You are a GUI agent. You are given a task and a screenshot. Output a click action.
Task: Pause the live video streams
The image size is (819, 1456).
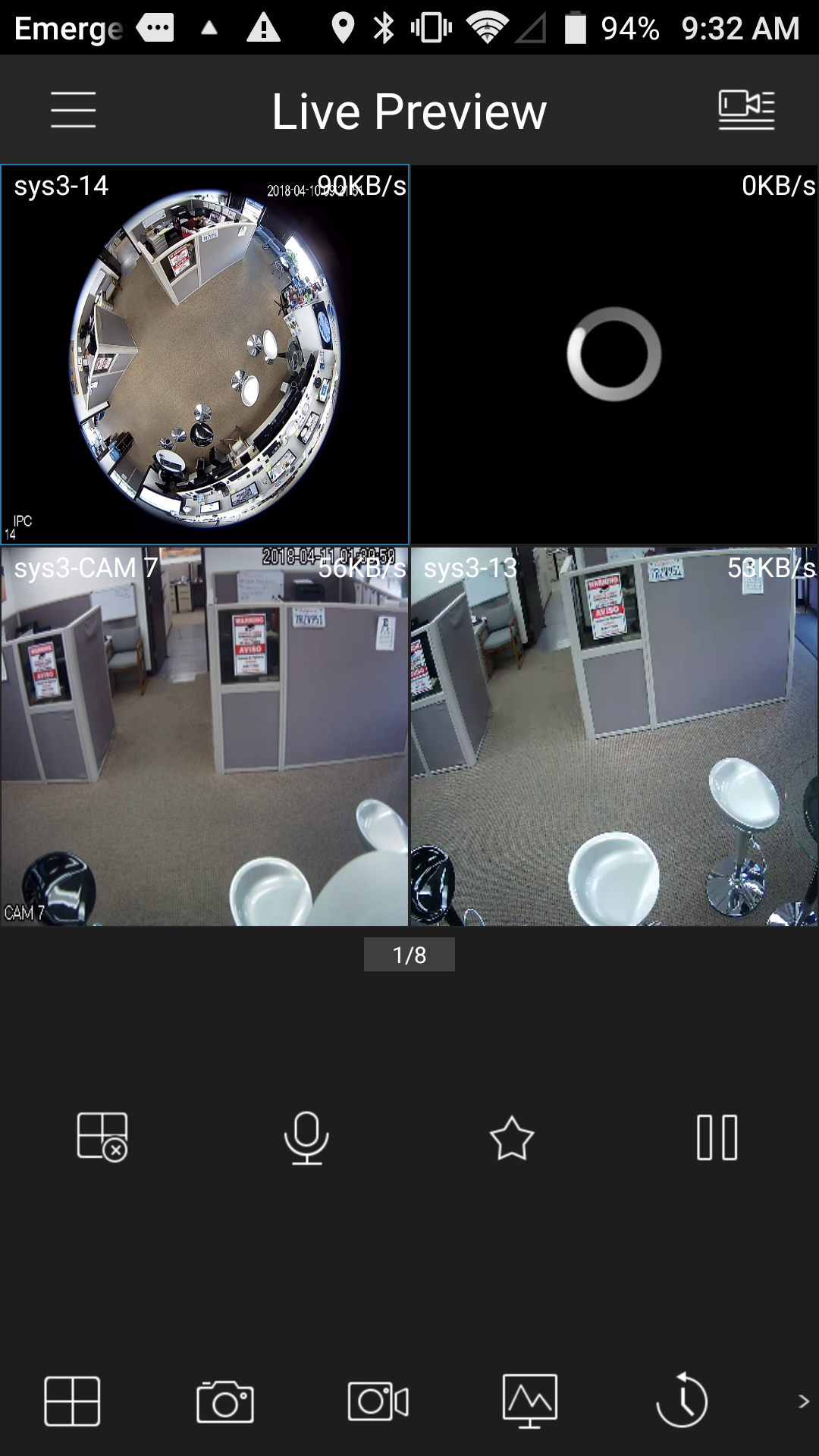[x=717, y=1137]
